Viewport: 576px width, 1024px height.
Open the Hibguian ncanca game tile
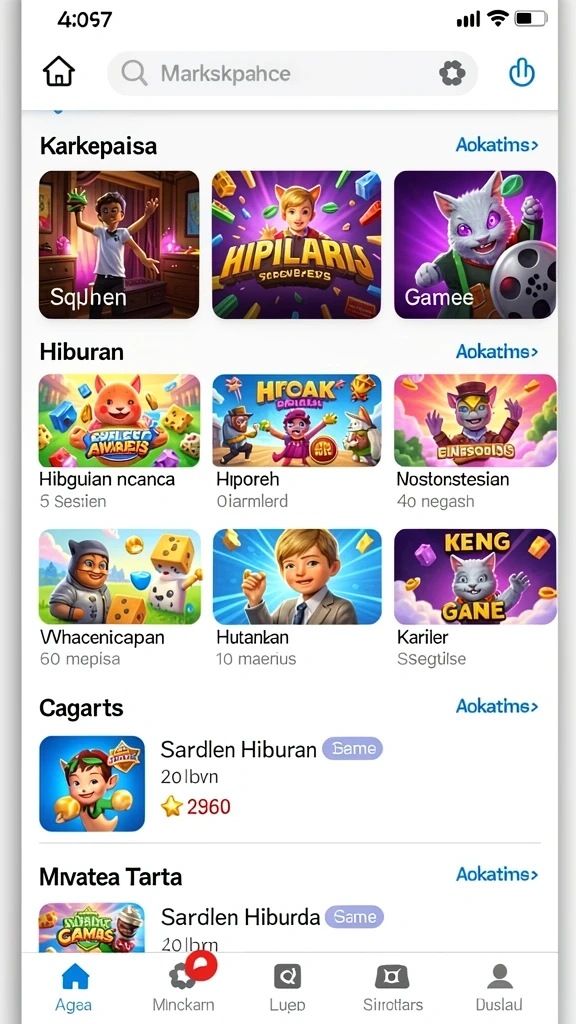coord(120,442)
